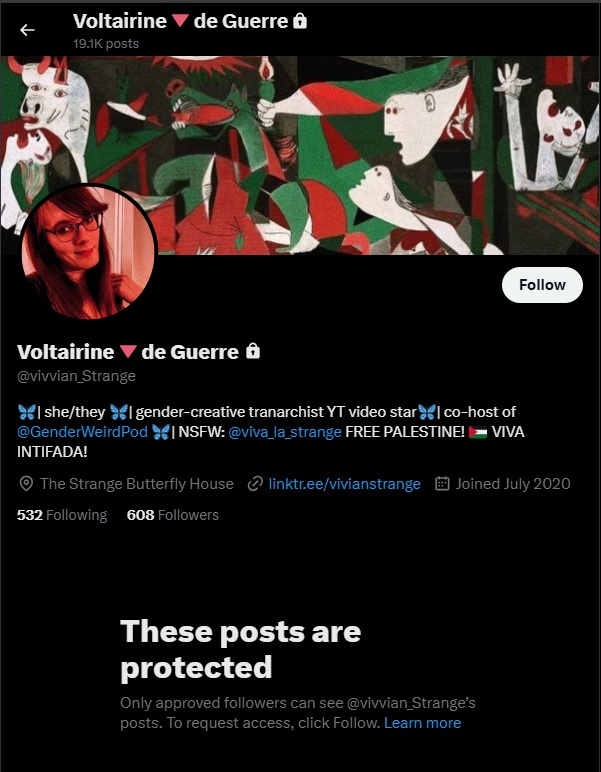
Task: Open Learn more about protected posts
Action: [x=422, y=723]
